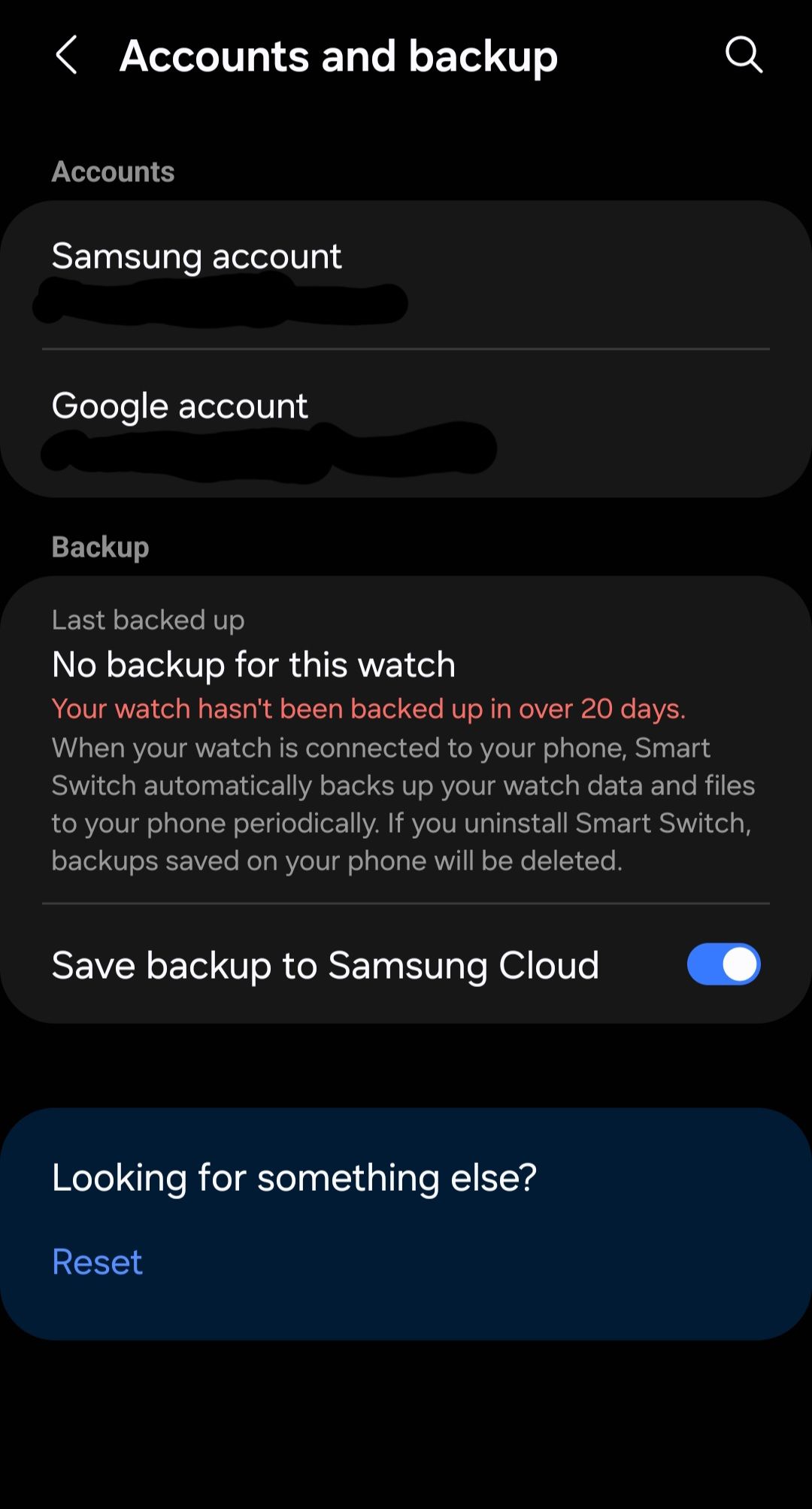Screen dimensions: 812x1509
Task: Tap the Last backed up entry
Action: pyautogui.click(x=147, y=620)
